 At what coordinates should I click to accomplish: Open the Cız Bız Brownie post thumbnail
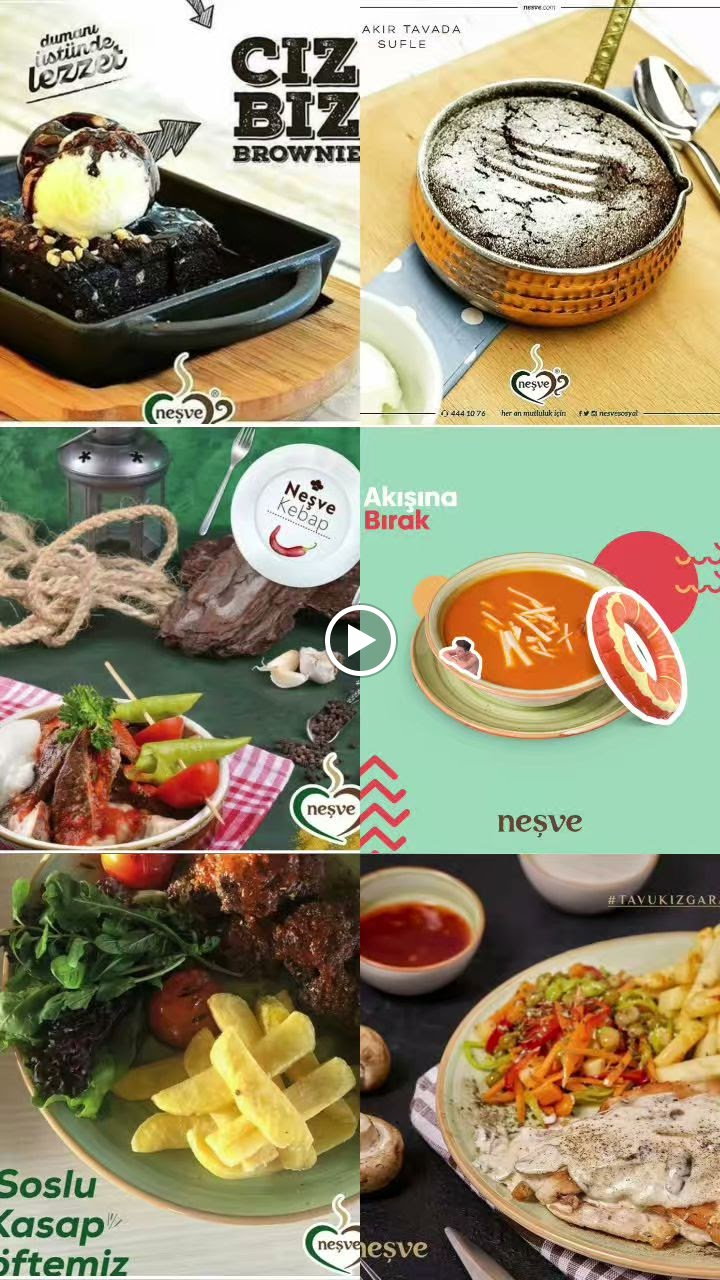point(180,210)
